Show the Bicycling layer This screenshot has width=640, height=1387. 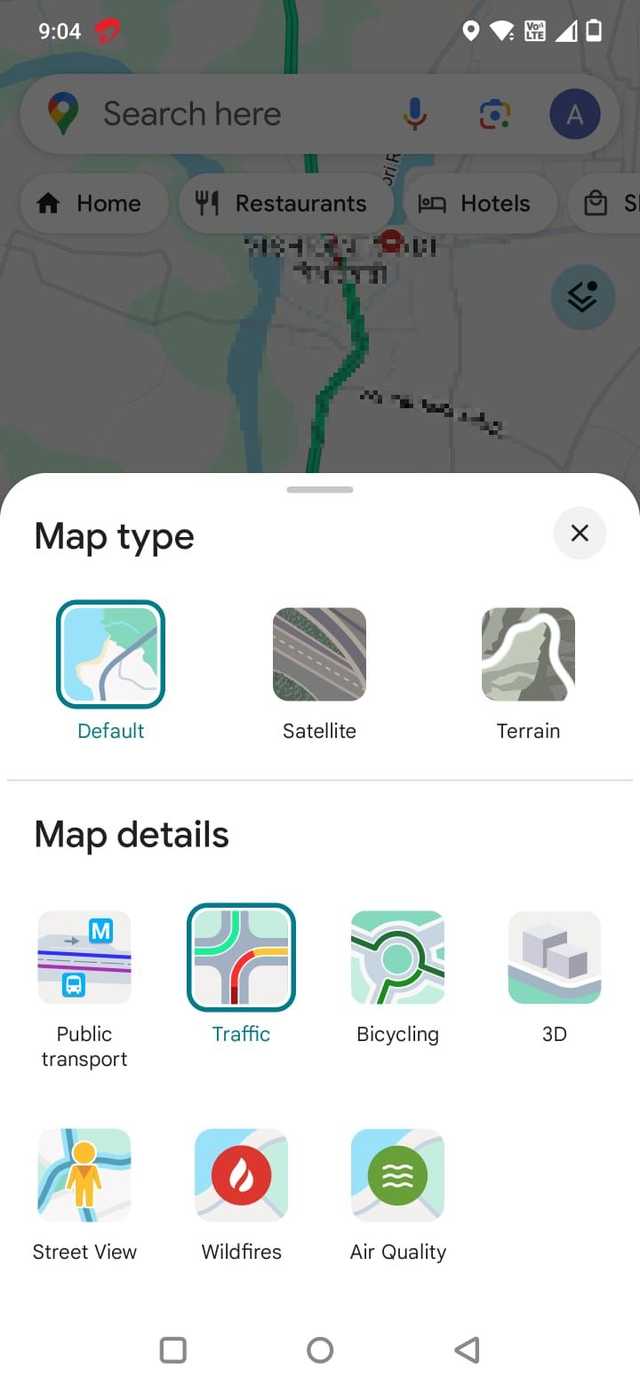[x=397, y=958]
